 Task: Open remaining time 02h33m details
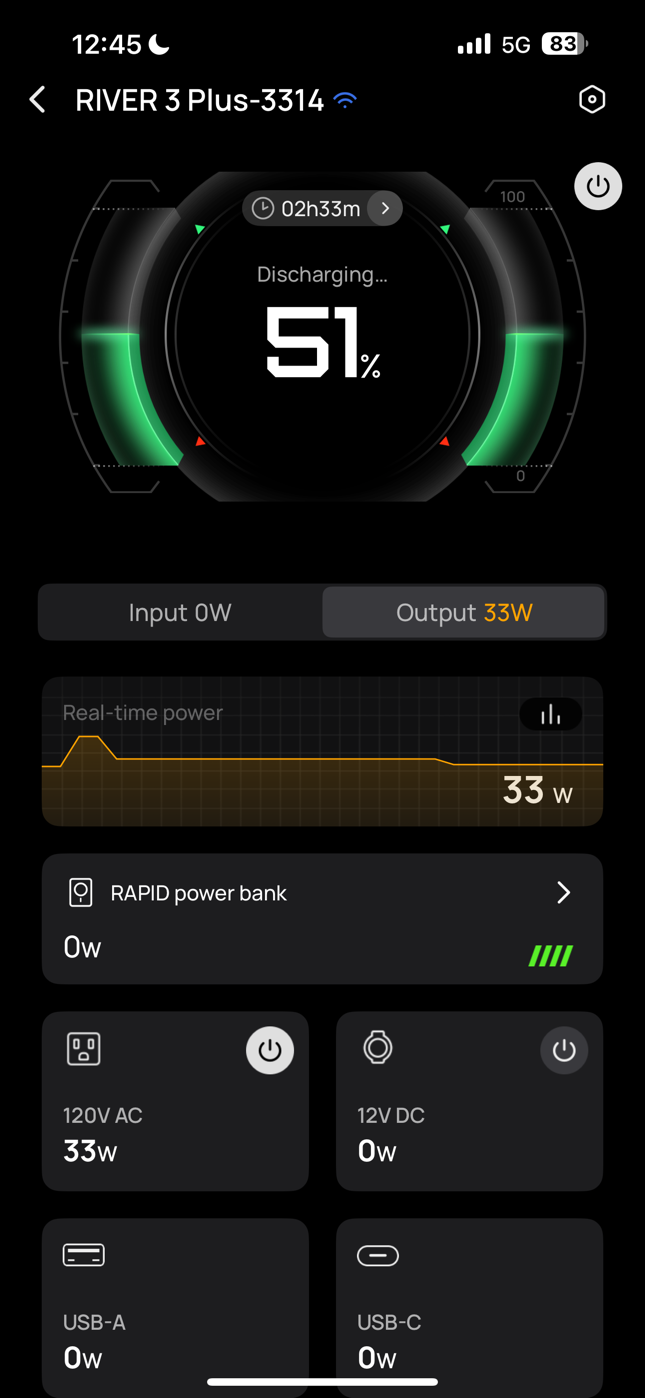pyautogui.click(x=322, y=209)
